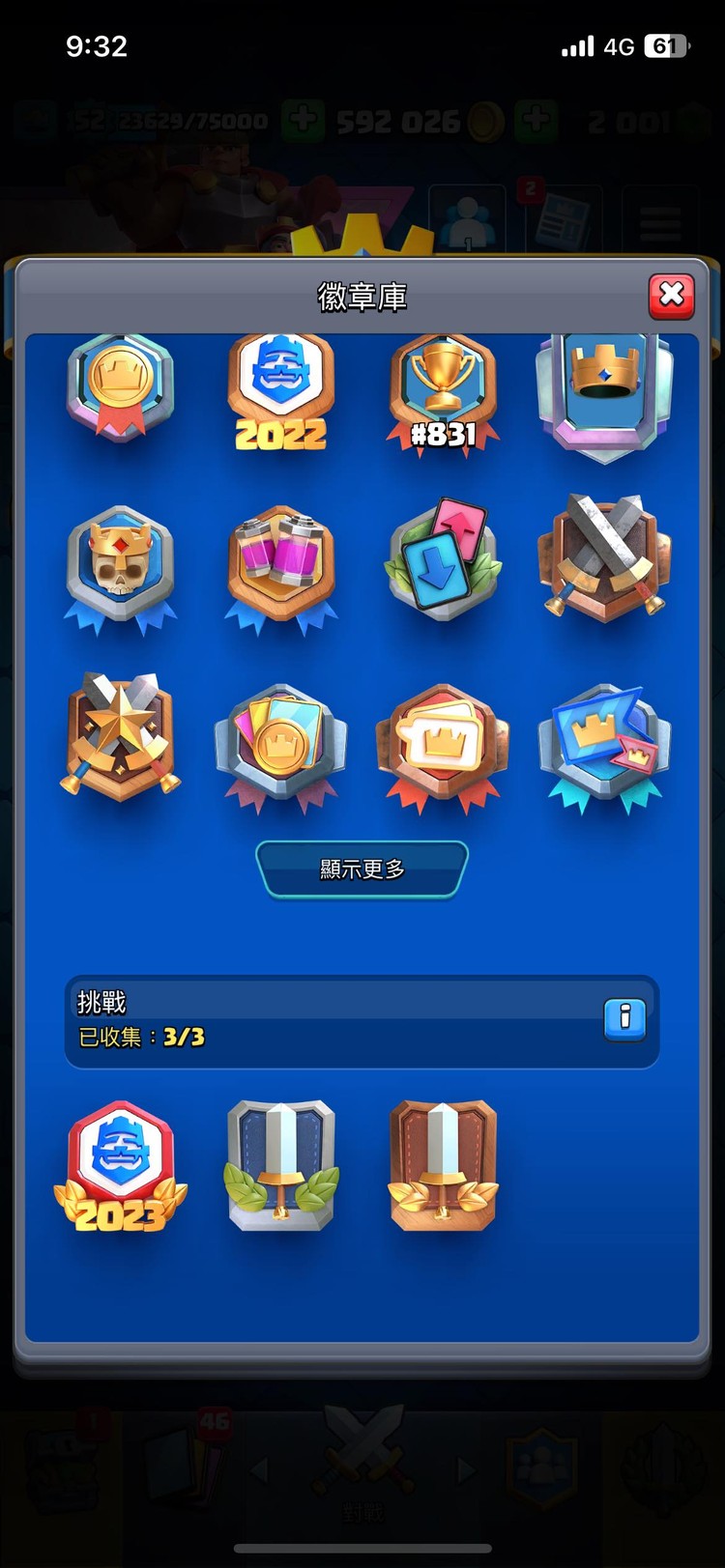Screen dimensions: 725x1568
Task: Tap the 顯示更多 button
Action: point(362,869)
